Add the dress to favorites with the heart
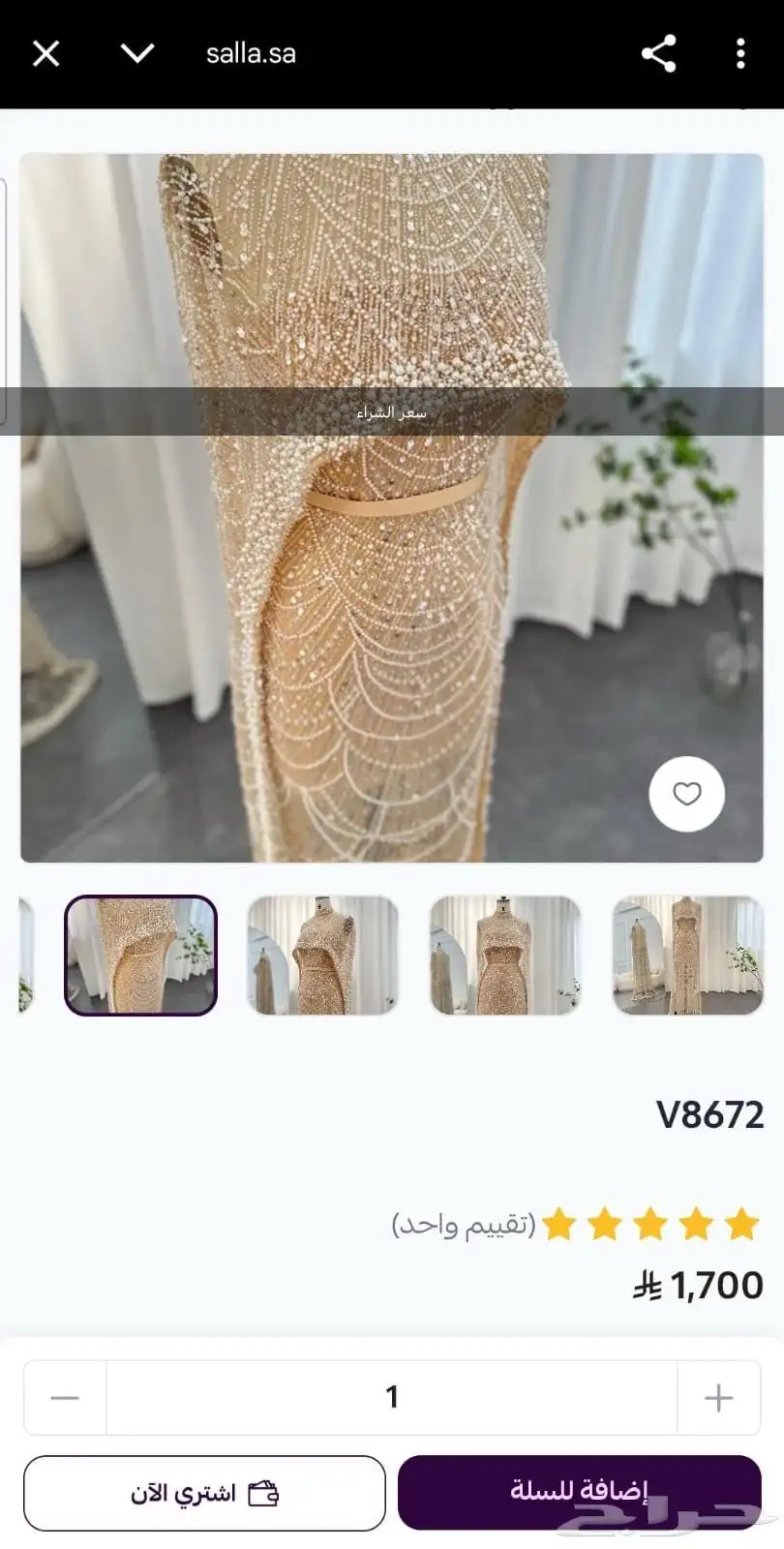 pos(686,794)
